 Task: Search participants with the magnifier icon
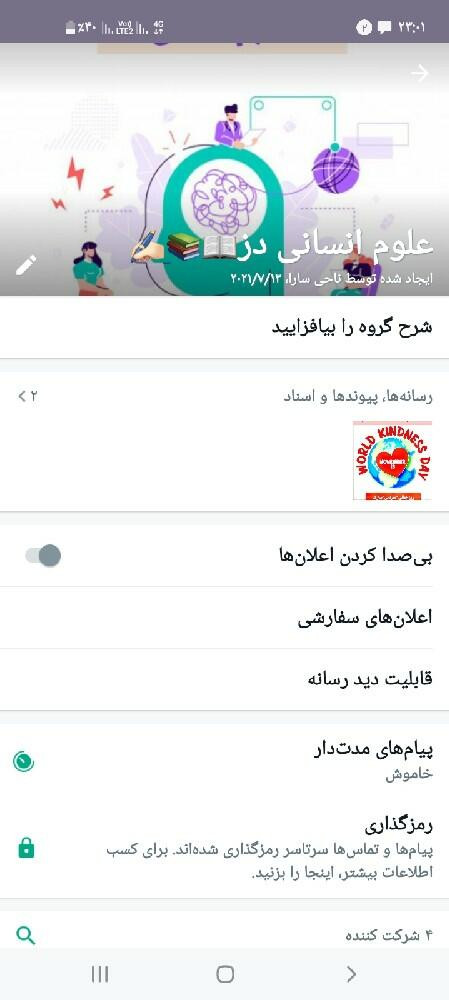coord(26,936)
